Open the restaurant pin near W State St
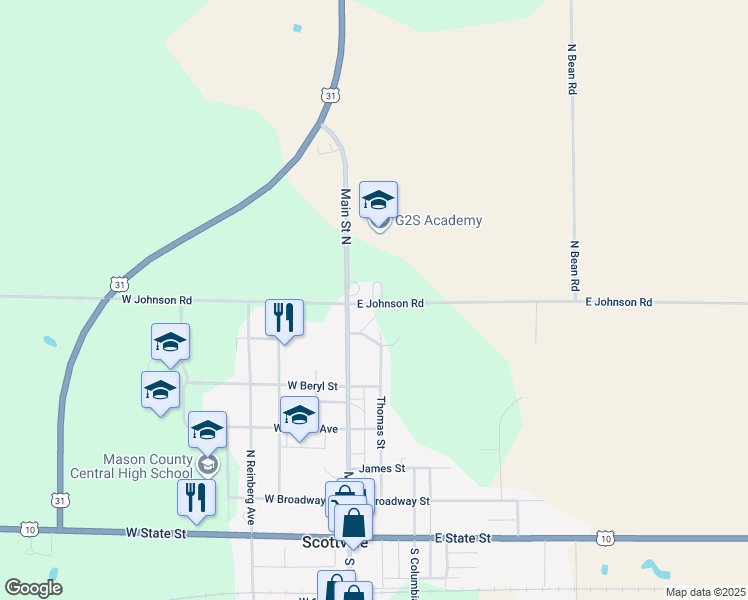The height and width of the screenshot is (600, 748). (196, 498)
